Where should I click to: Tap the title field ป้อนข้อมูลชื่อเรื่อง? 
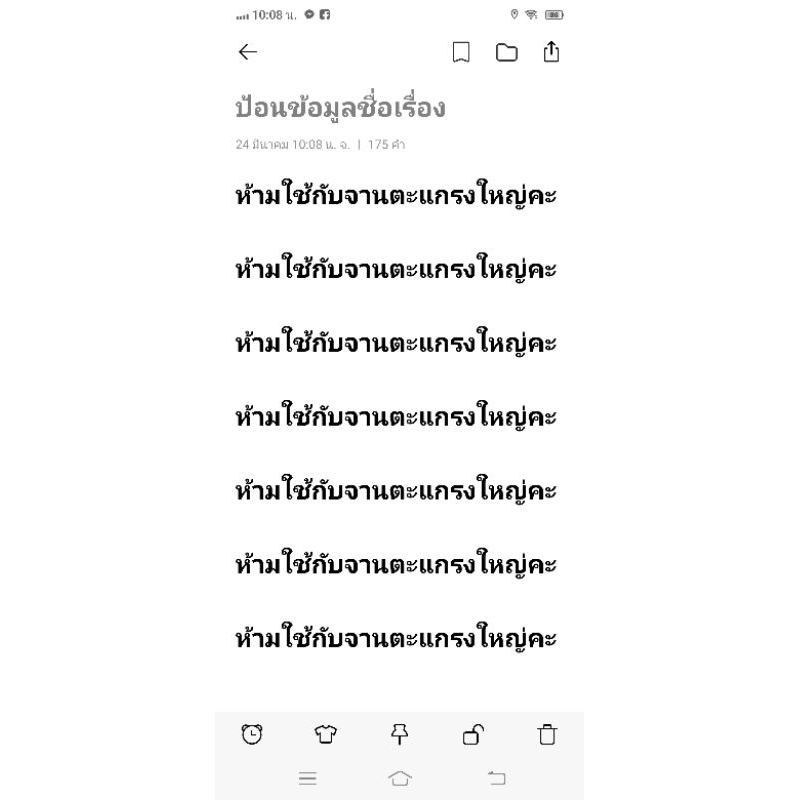pyautogui.click(x=341, y=108)
